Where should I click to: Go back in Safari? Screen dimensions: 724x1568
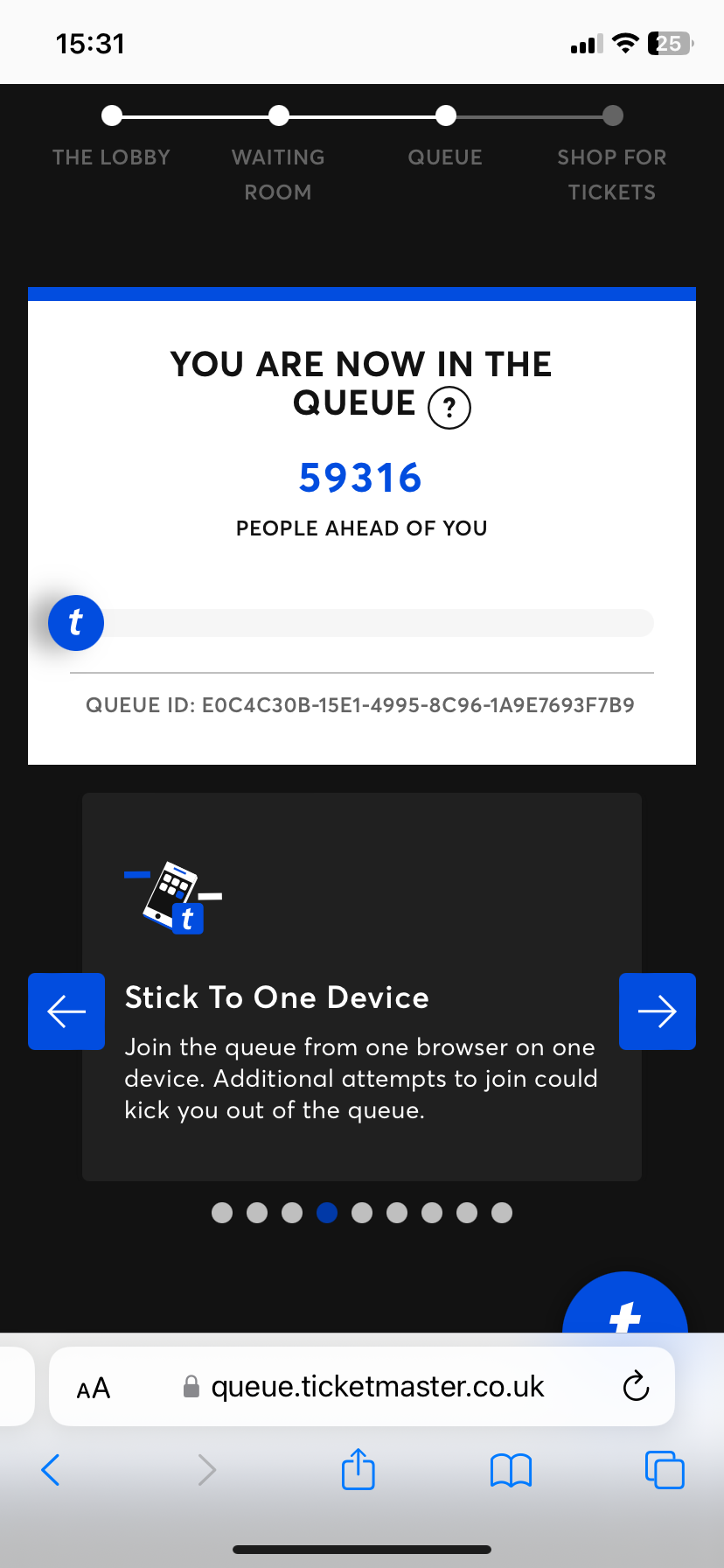pyautogui.click(x=51, y=1470)
